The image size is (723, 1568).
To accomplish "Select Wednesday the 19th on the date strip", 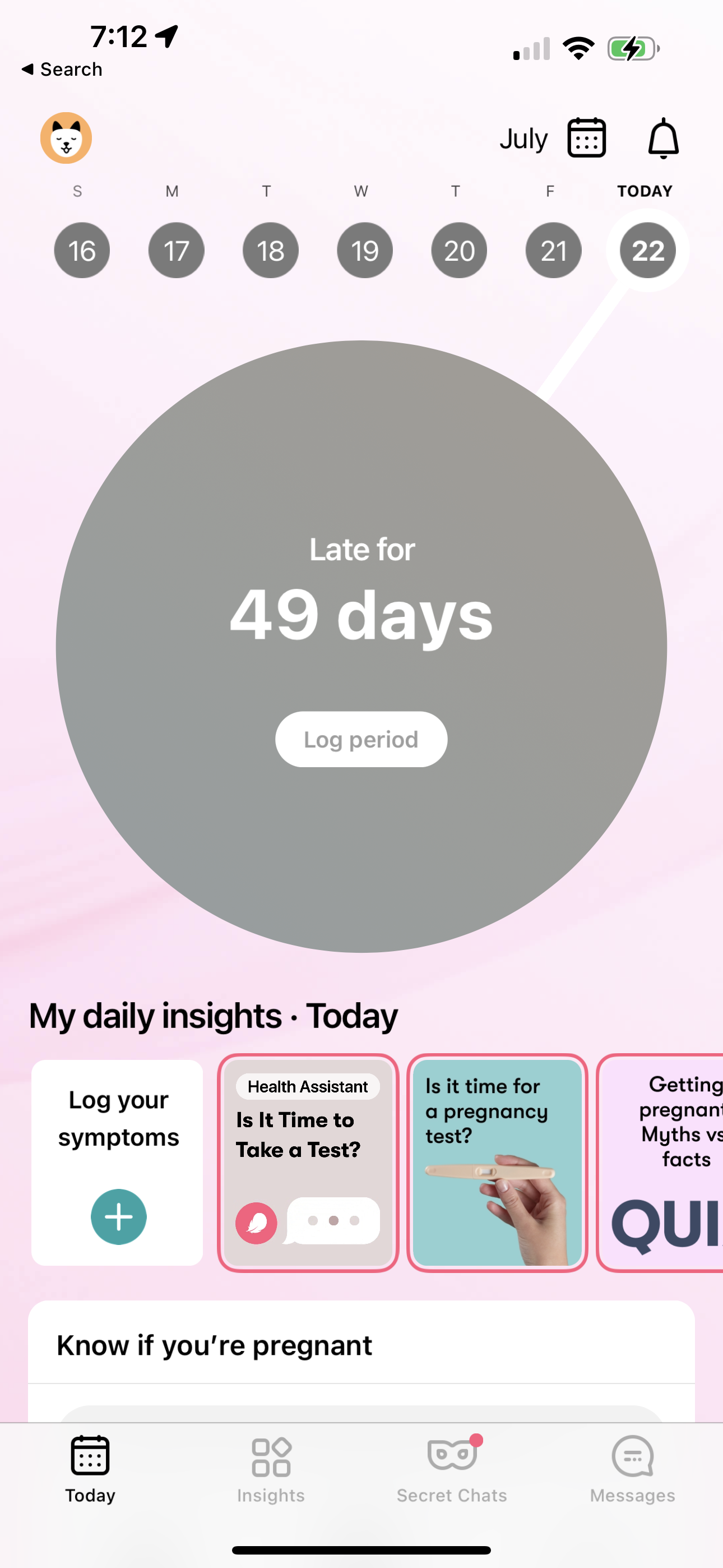I will click(x=364, y=250).
